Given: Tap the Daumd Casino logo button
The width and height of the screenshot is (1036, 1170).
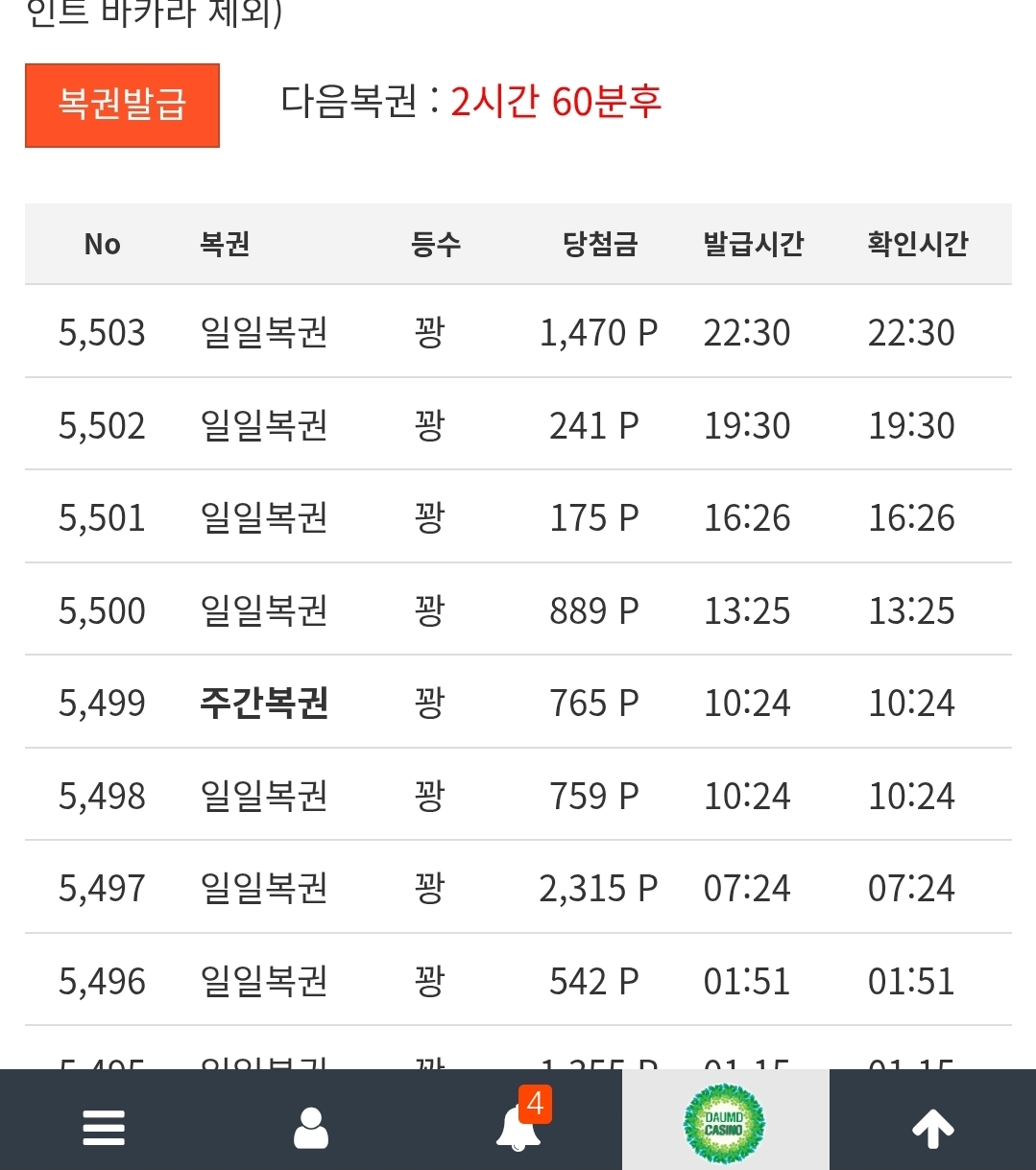Looking at the screenshot, I should (x=725, y=1123).
